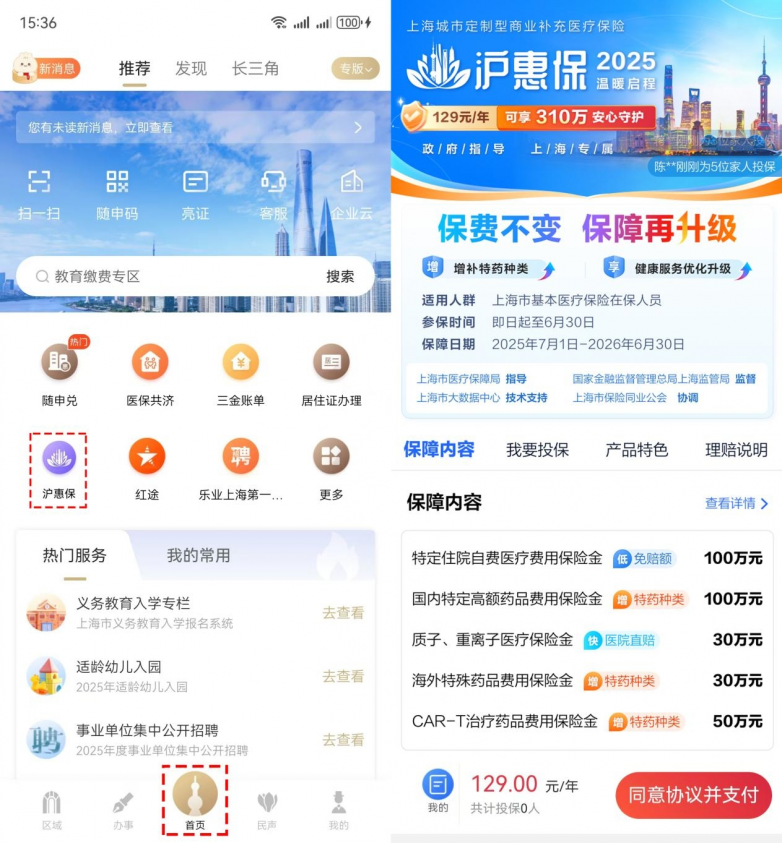Open 随申码 QR code
Screen dimensions: 782x843
tap(117, 193)
